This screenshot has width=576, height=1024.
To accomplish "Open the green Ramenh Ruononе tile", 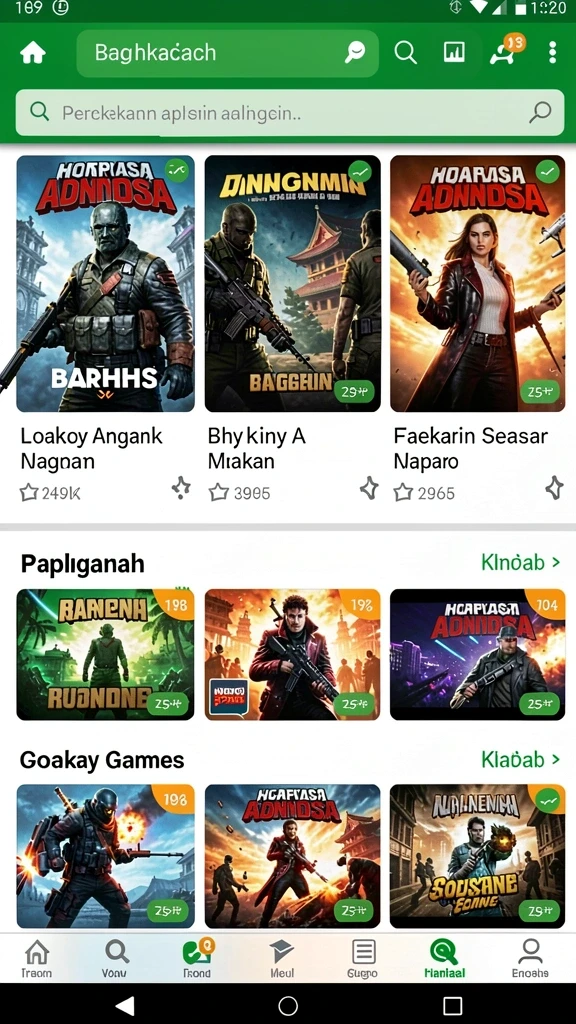I will [105, 654].
